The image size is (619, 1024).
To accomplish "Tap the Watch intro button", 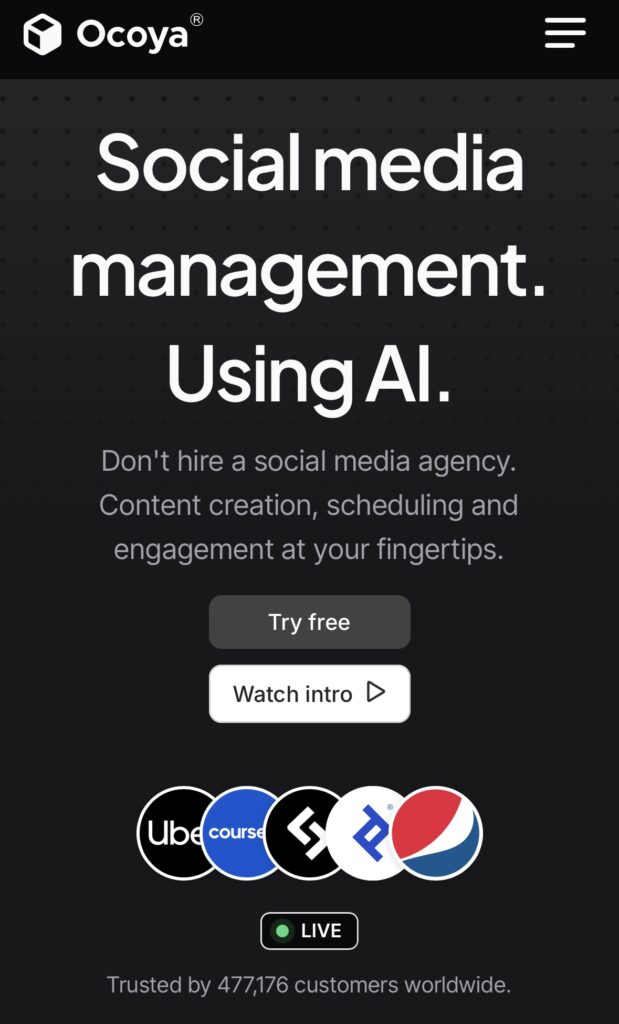I will 309,693.
